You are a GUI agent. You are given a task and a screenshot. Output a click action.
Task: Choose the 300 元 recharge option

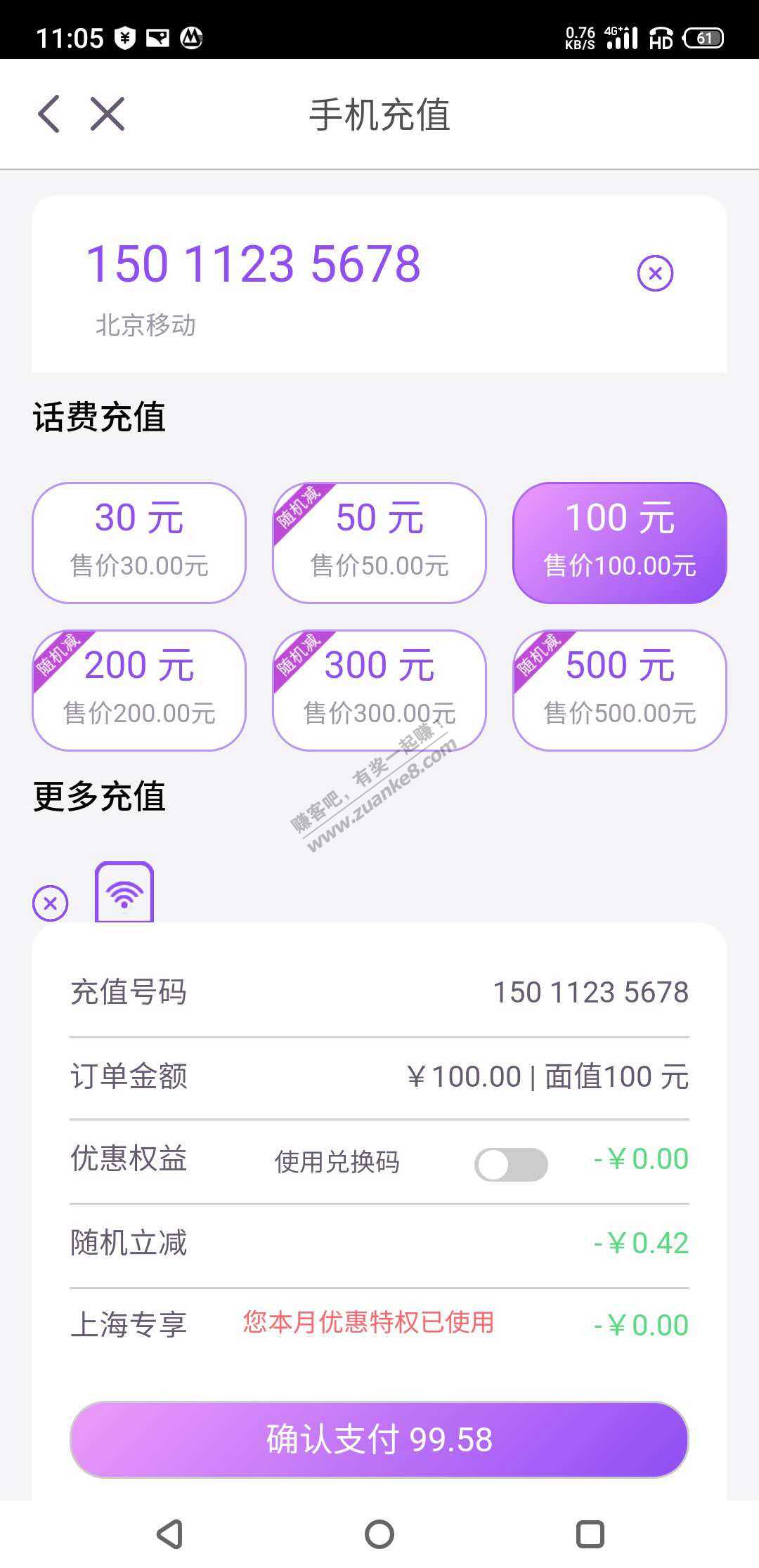379,690
